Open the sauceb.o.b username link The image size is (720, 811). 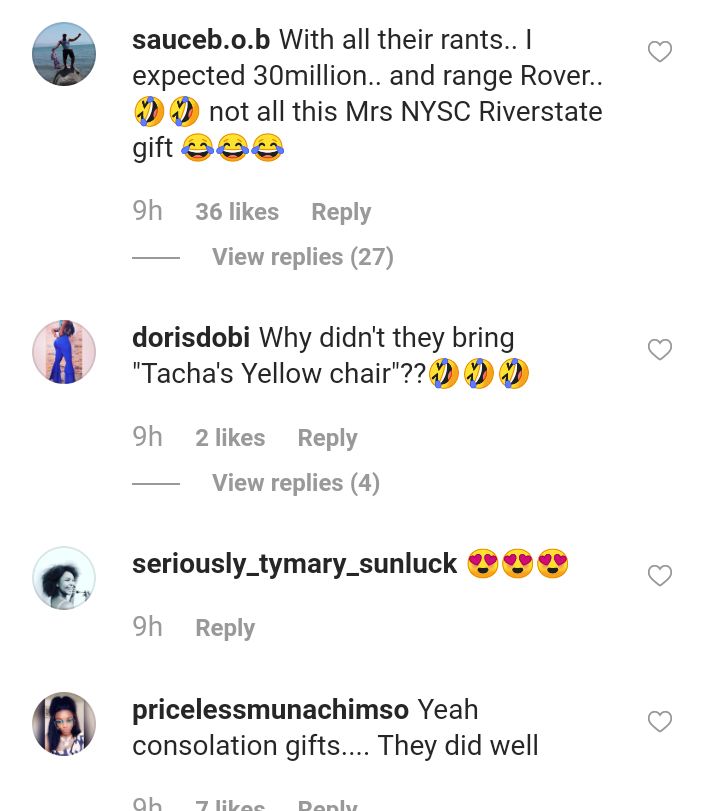[201, 40]
